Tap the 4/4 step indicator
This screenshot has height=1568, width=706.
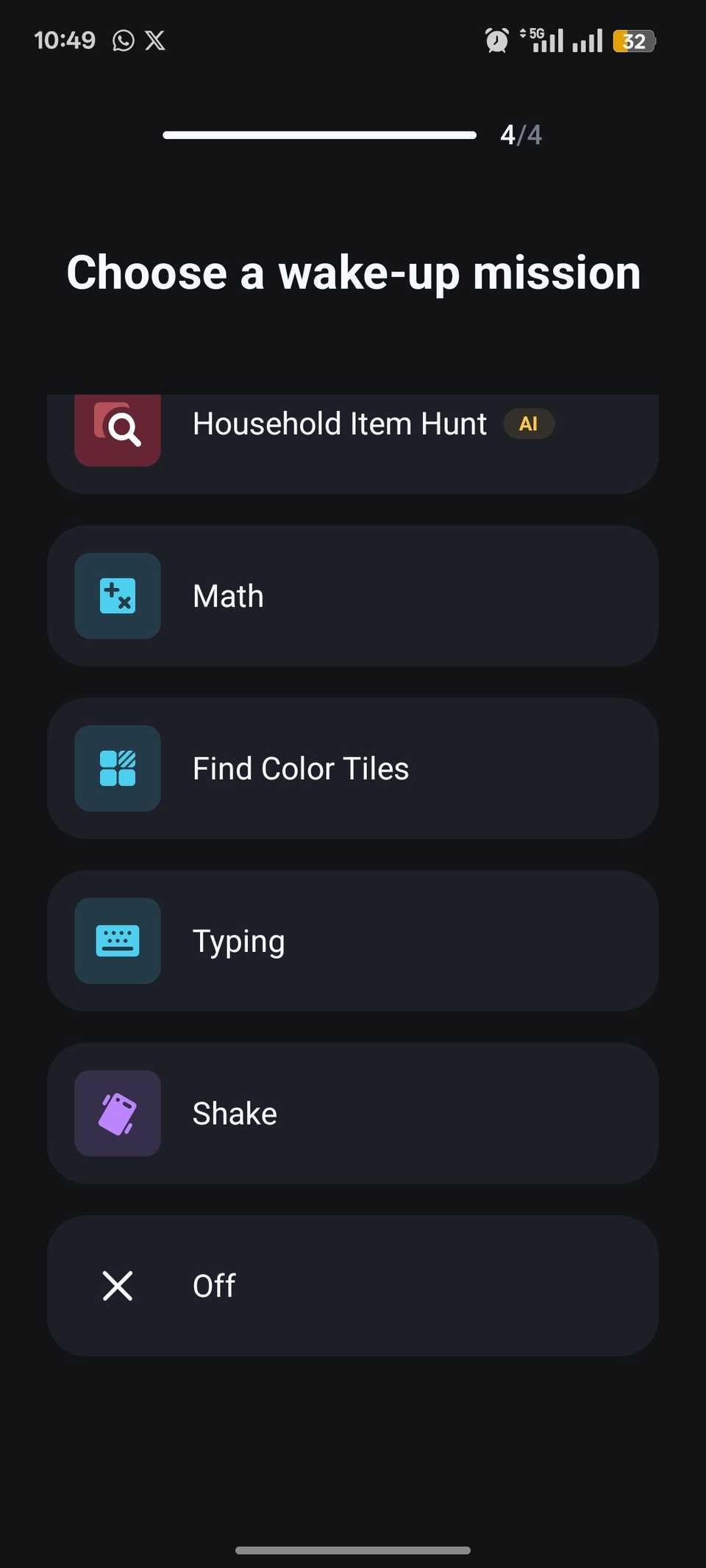point(521,135)
